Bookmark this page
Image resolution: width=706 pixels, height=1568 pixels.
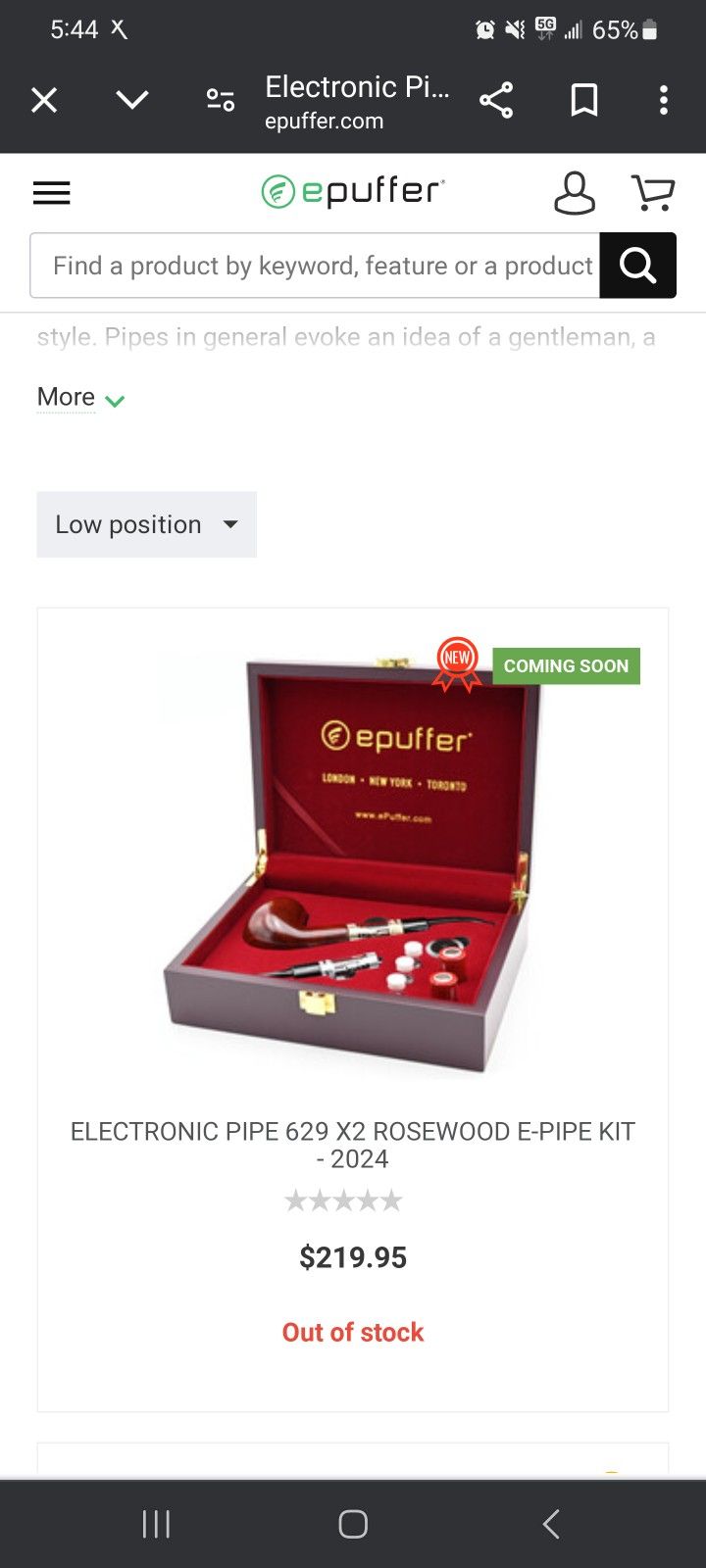(x=584, y=100)
